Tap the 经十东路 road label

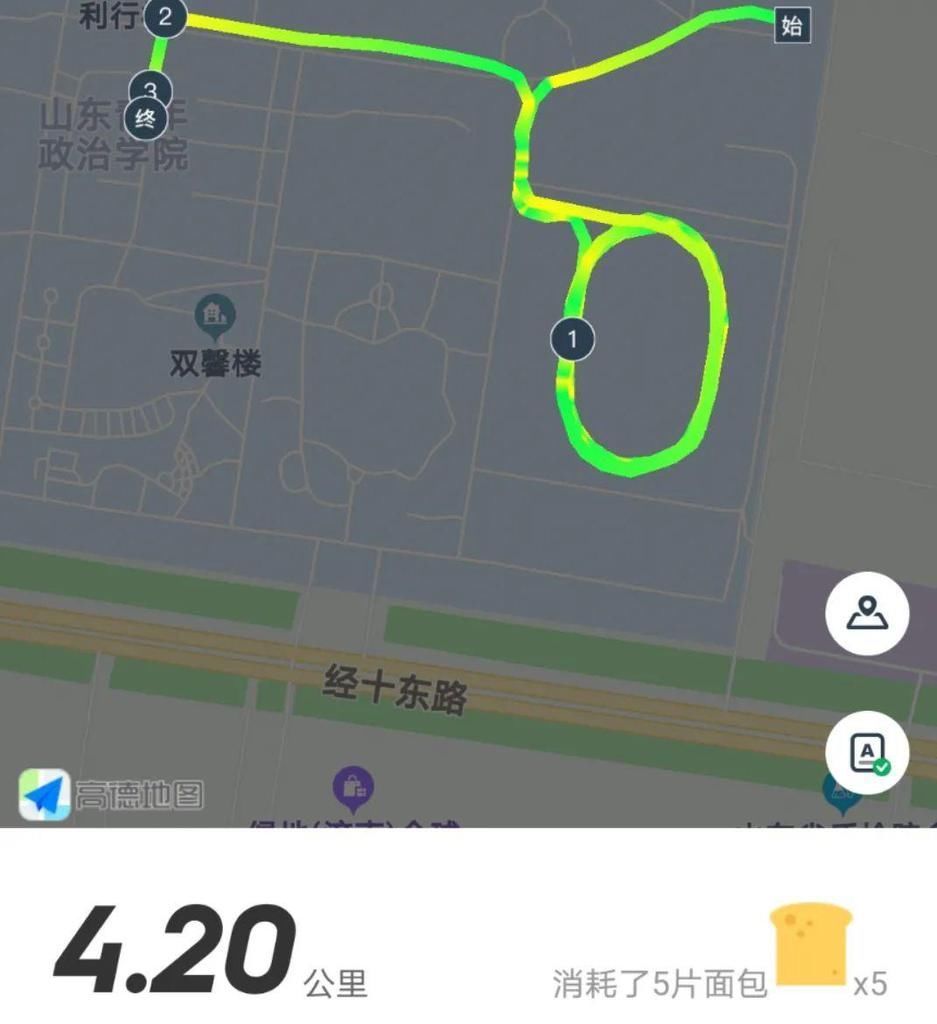tap(394, 683)
